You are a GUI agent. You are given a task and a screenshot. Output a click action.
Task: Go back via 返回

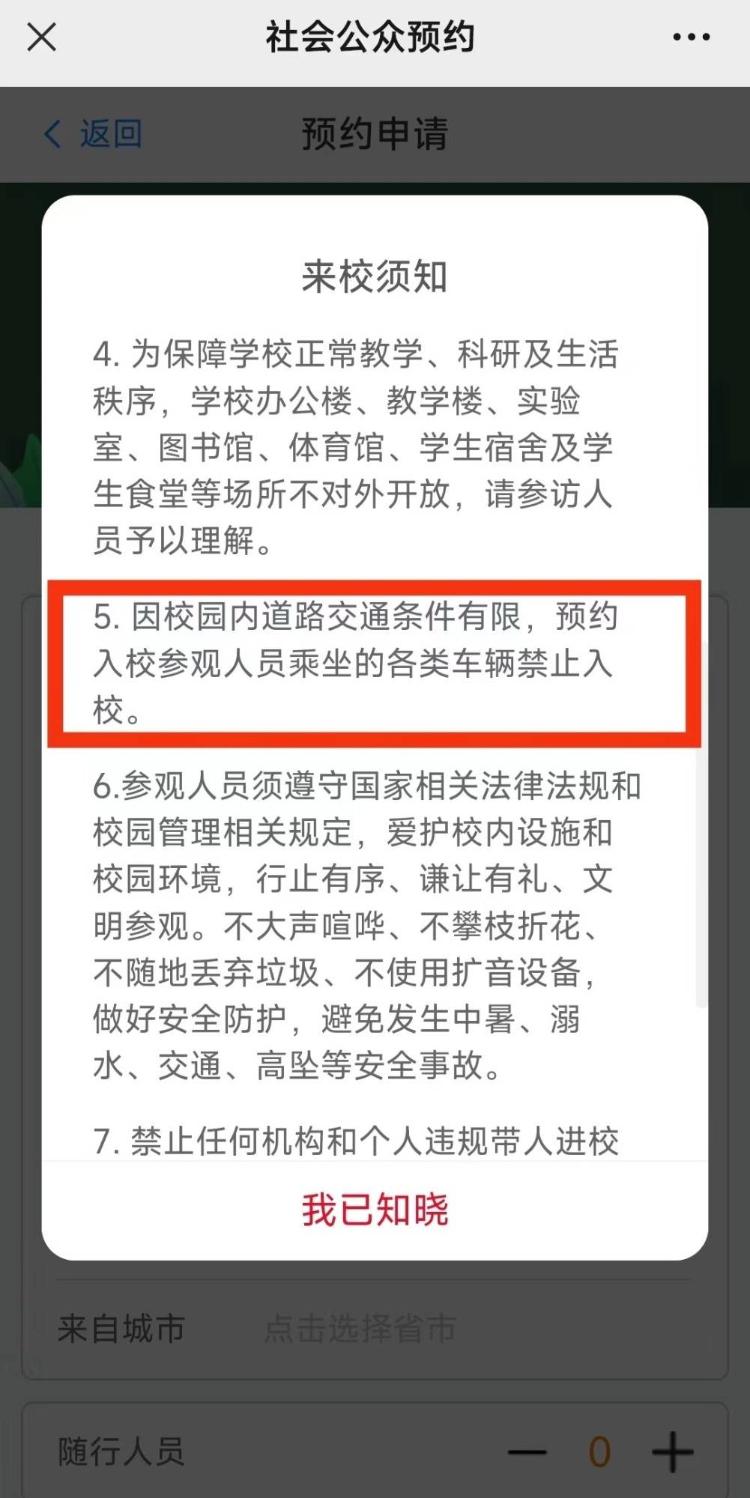pyautogui.click(x=94, y=134)
